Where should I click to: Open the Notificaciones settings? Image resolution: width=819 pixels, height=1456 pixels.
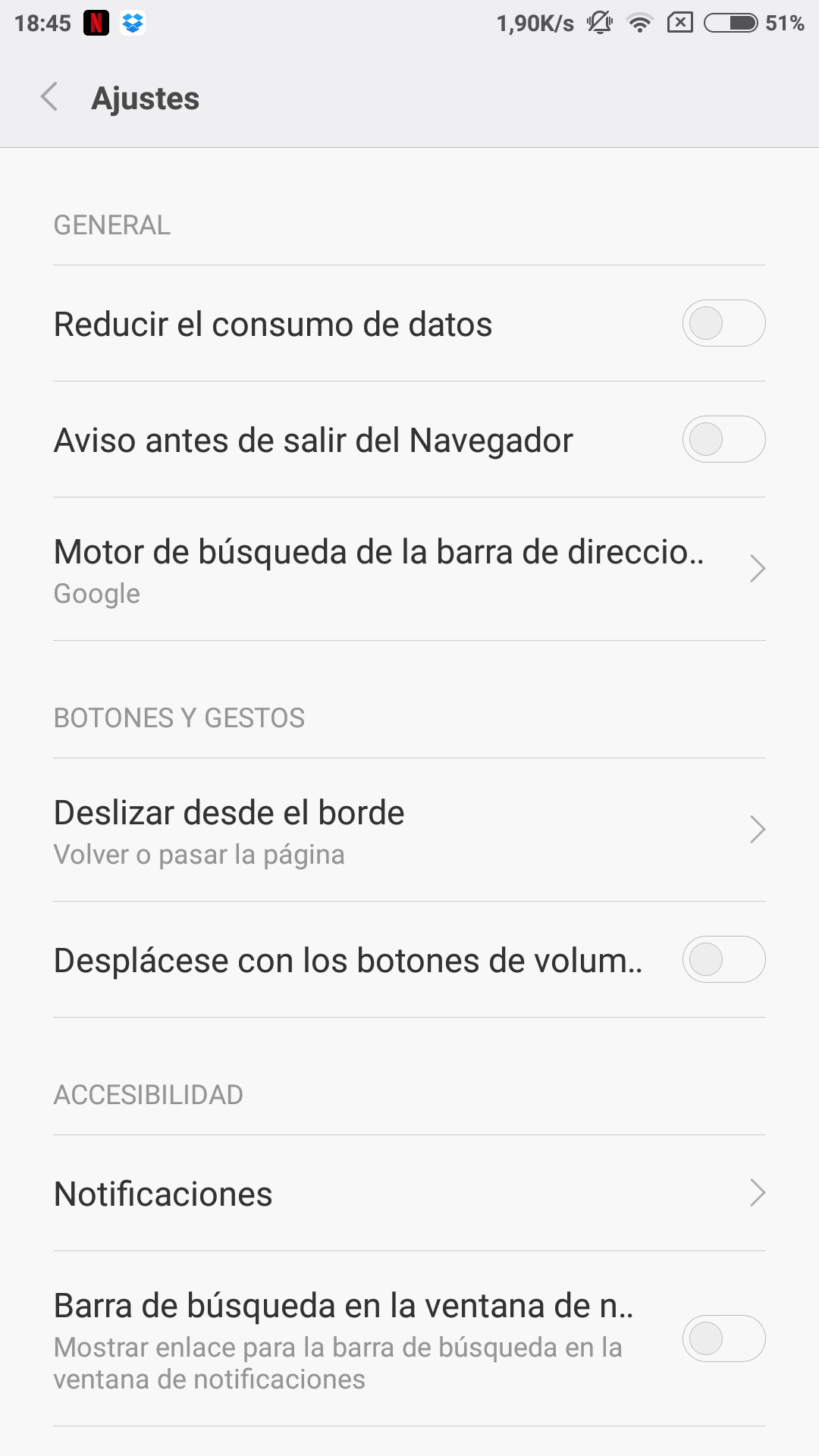tap(409, 1194)
